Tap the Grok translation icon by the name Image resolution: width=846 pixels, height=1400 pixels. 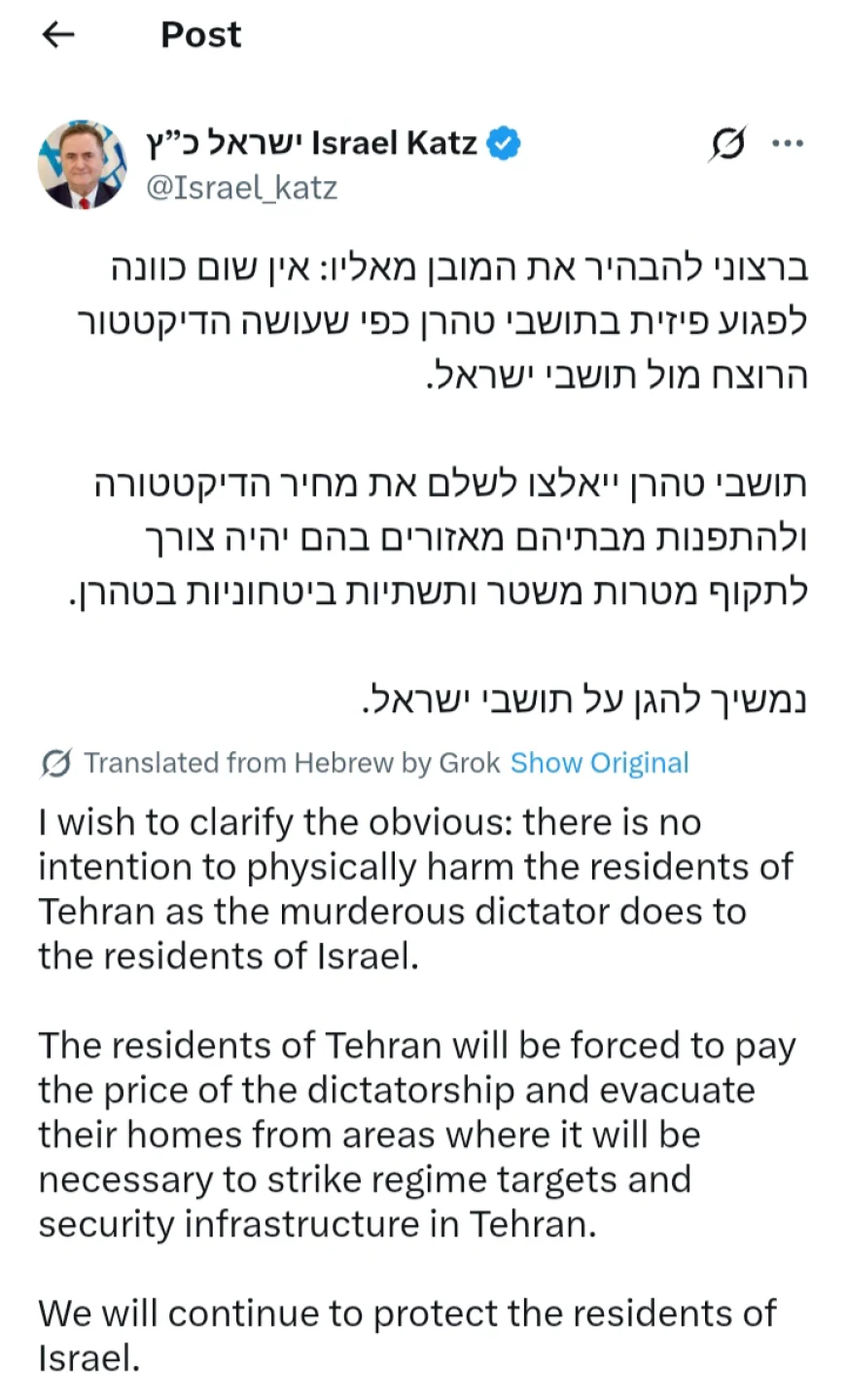727,144
